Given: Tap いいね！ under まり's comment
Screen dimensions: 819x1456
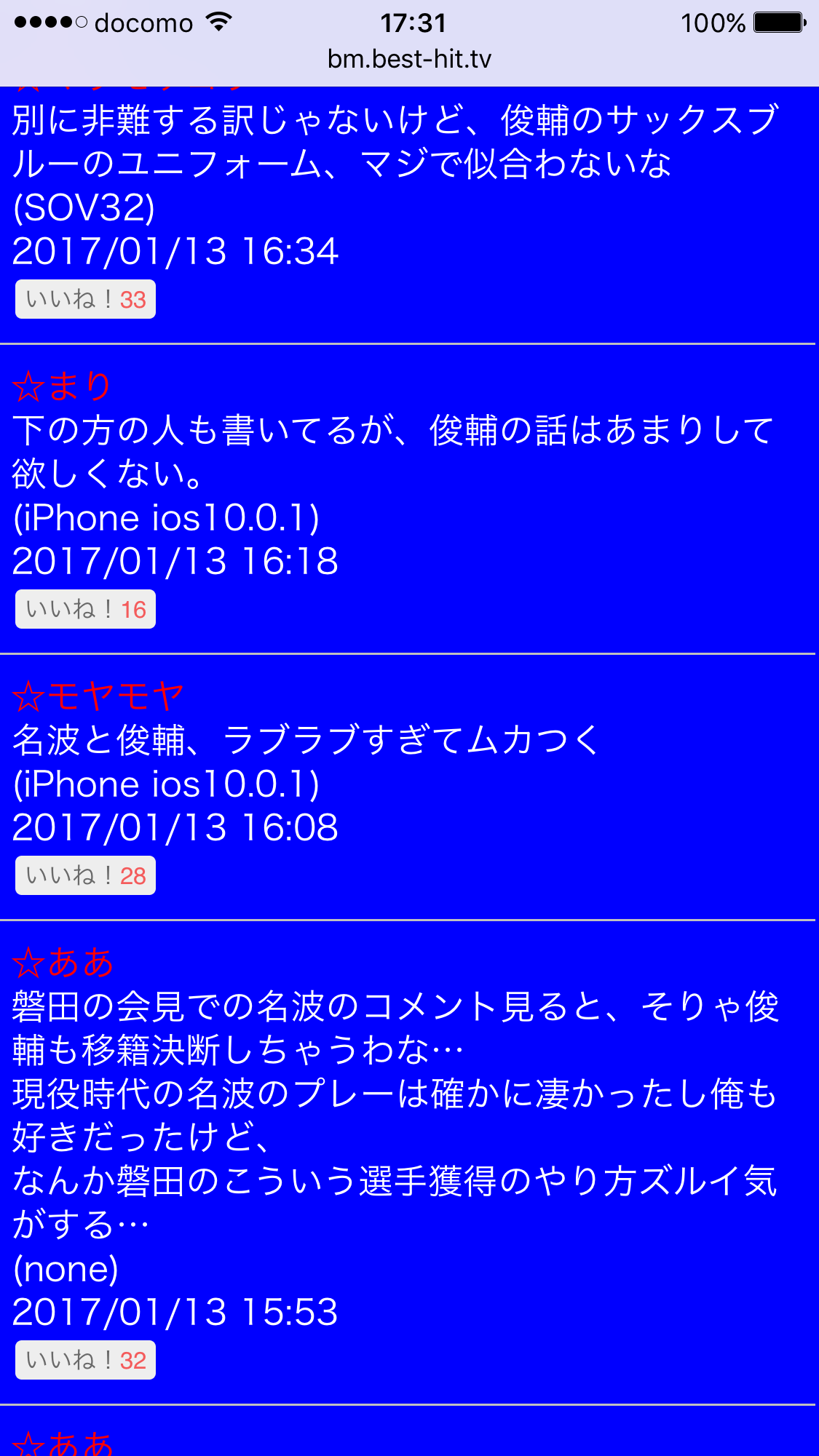Looking at the screenshot, I should click(85, 609).
